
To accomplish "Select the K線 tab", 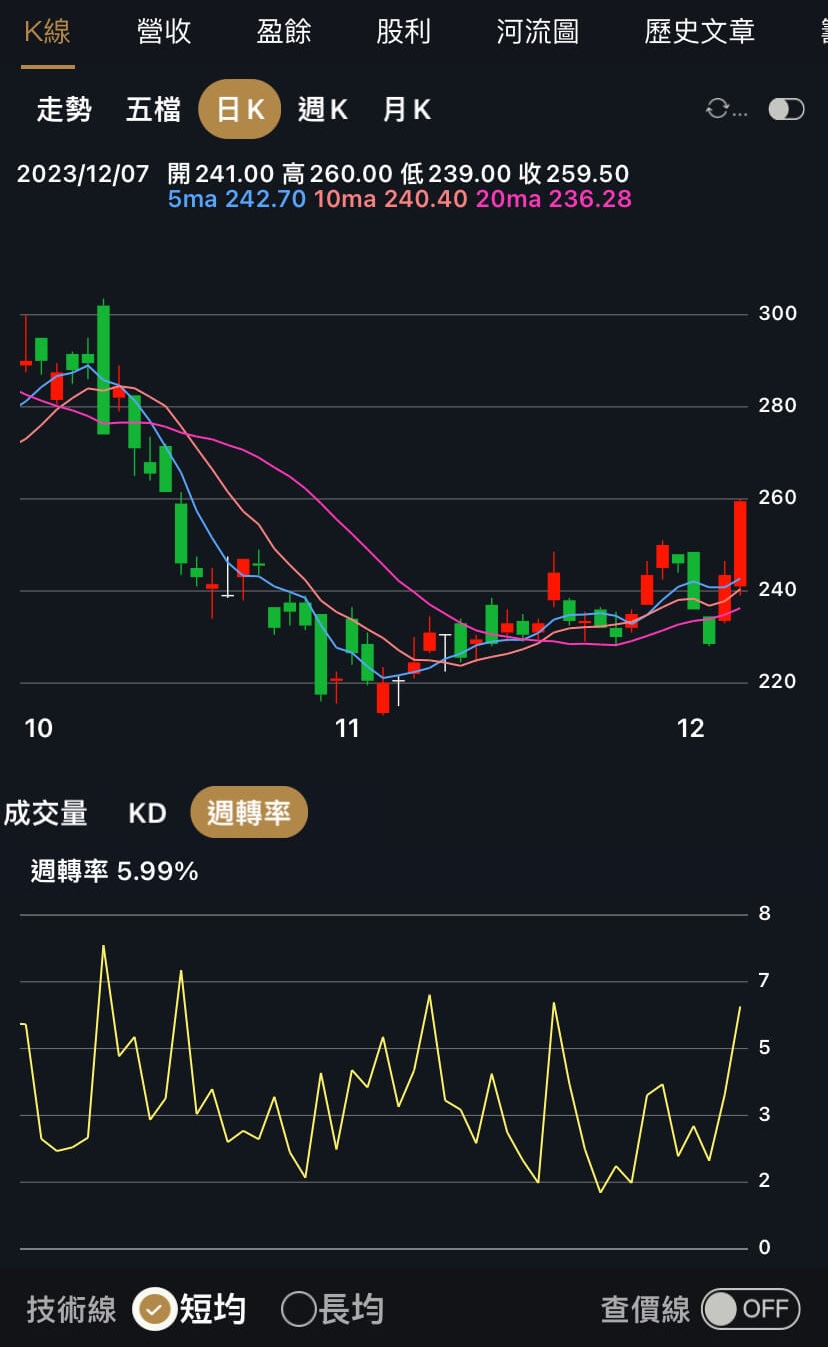I will point(47,32).
